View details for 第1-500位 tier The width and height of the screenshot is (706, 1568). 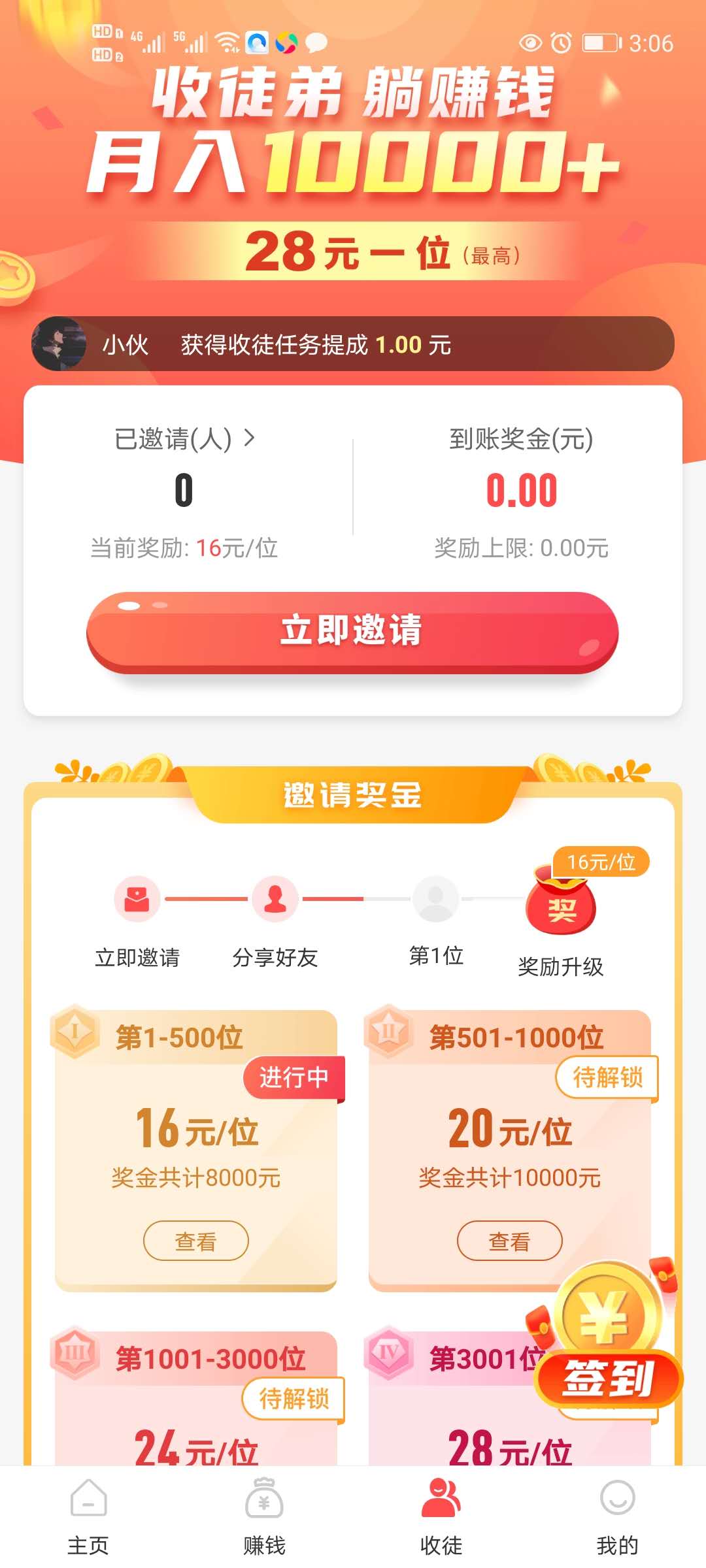pos(195,1240)
